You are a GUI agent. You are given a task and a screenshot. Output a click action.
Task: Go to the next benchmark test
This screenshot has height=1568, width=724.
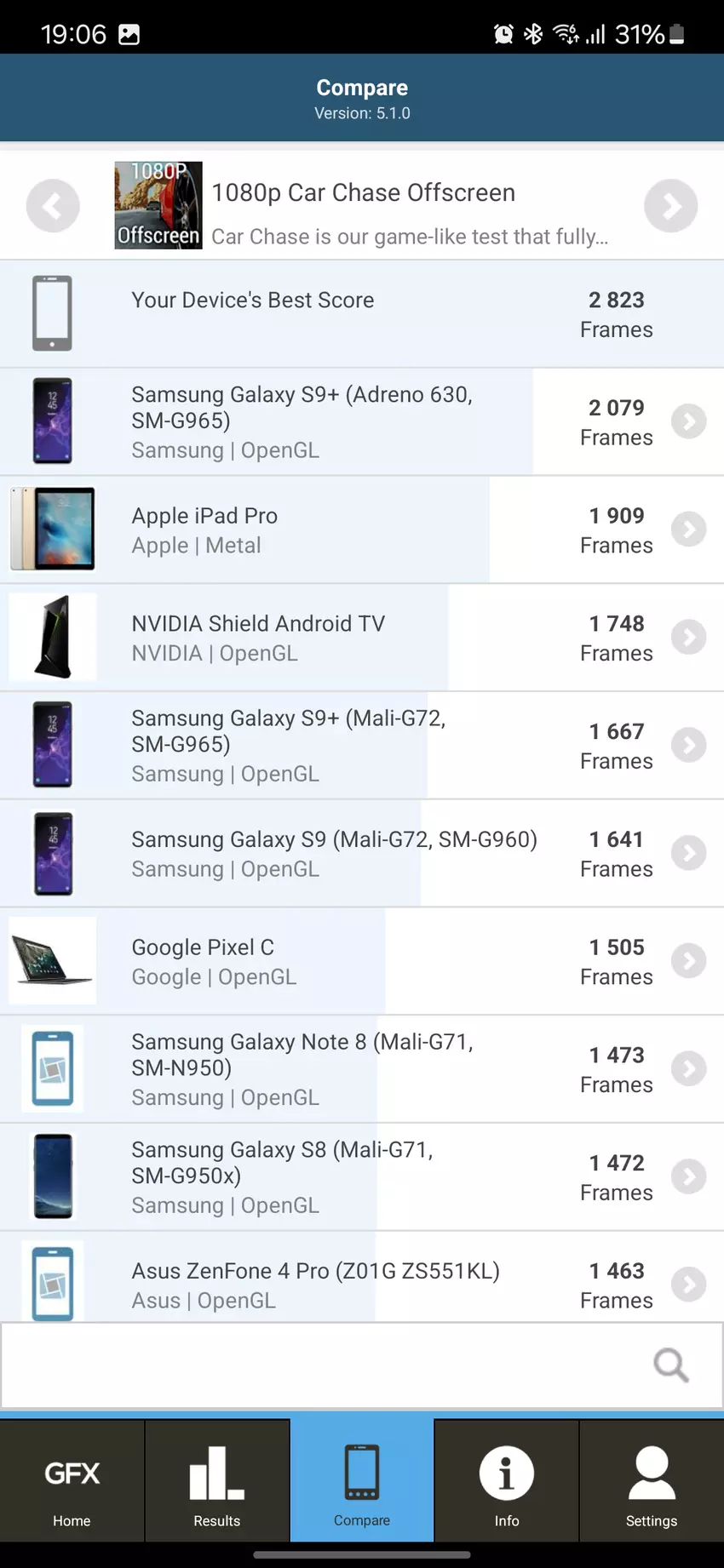[x=670, y=206]
